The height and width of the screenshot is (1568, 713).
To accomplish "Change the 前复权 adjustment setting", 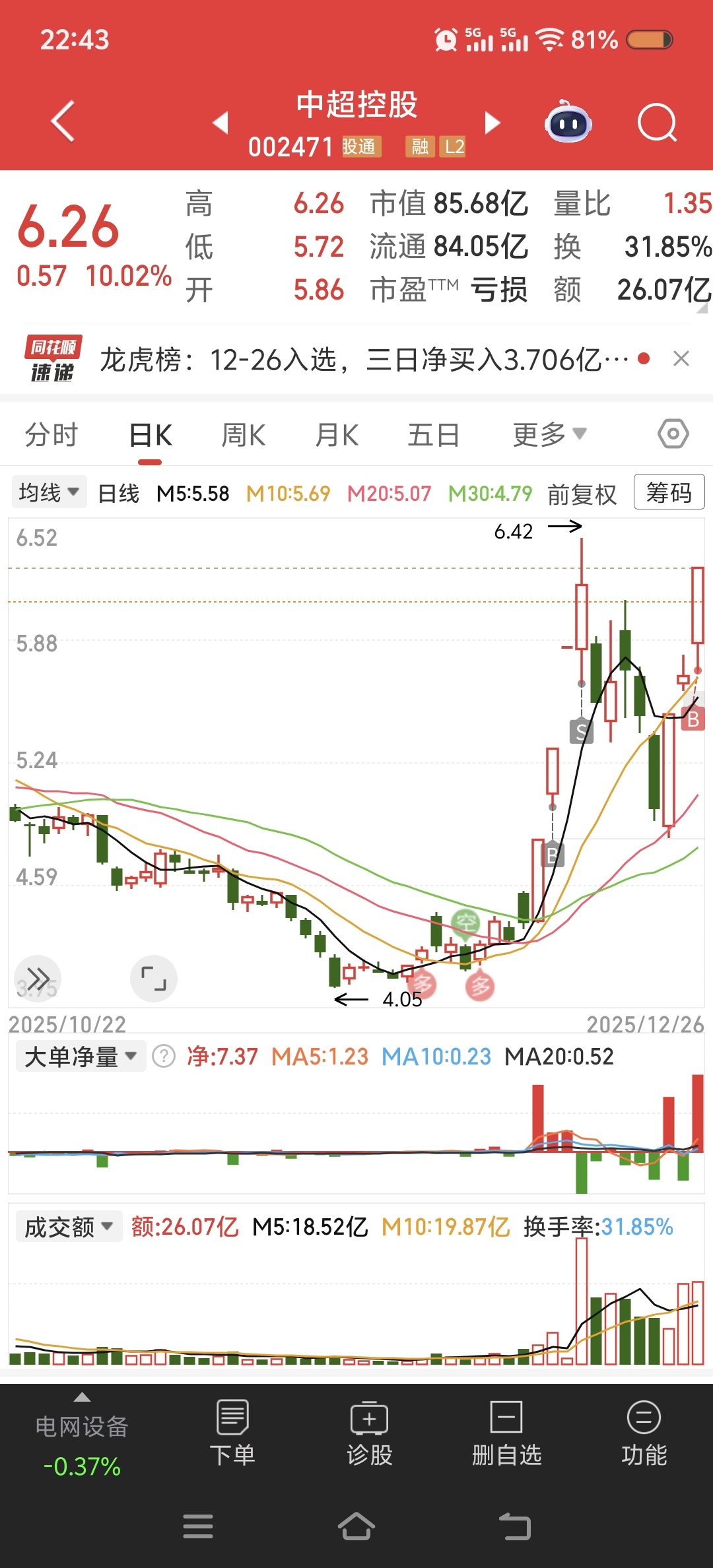I will pyautogui.click(x=582, y=494).
